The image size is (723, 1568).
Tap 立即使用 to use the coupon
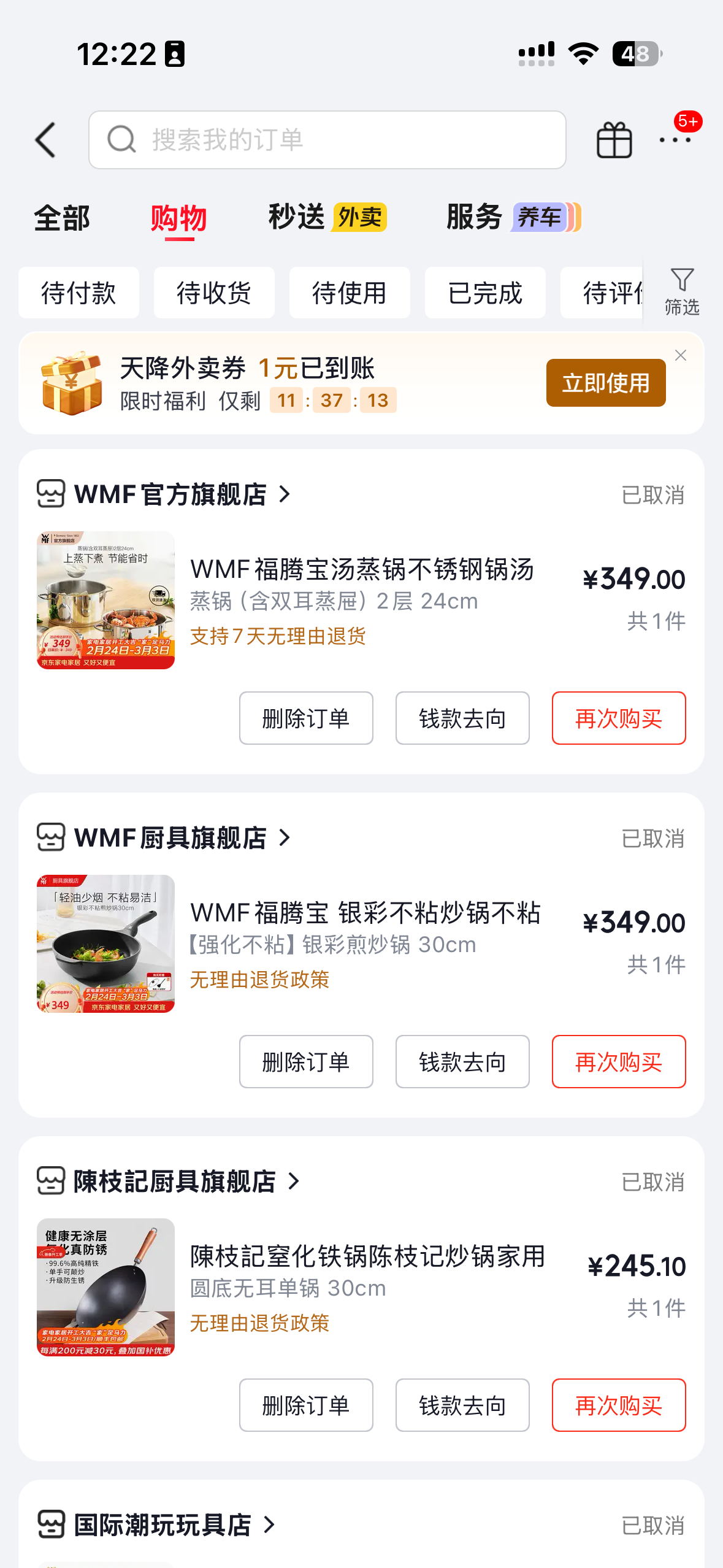[605, 382]
